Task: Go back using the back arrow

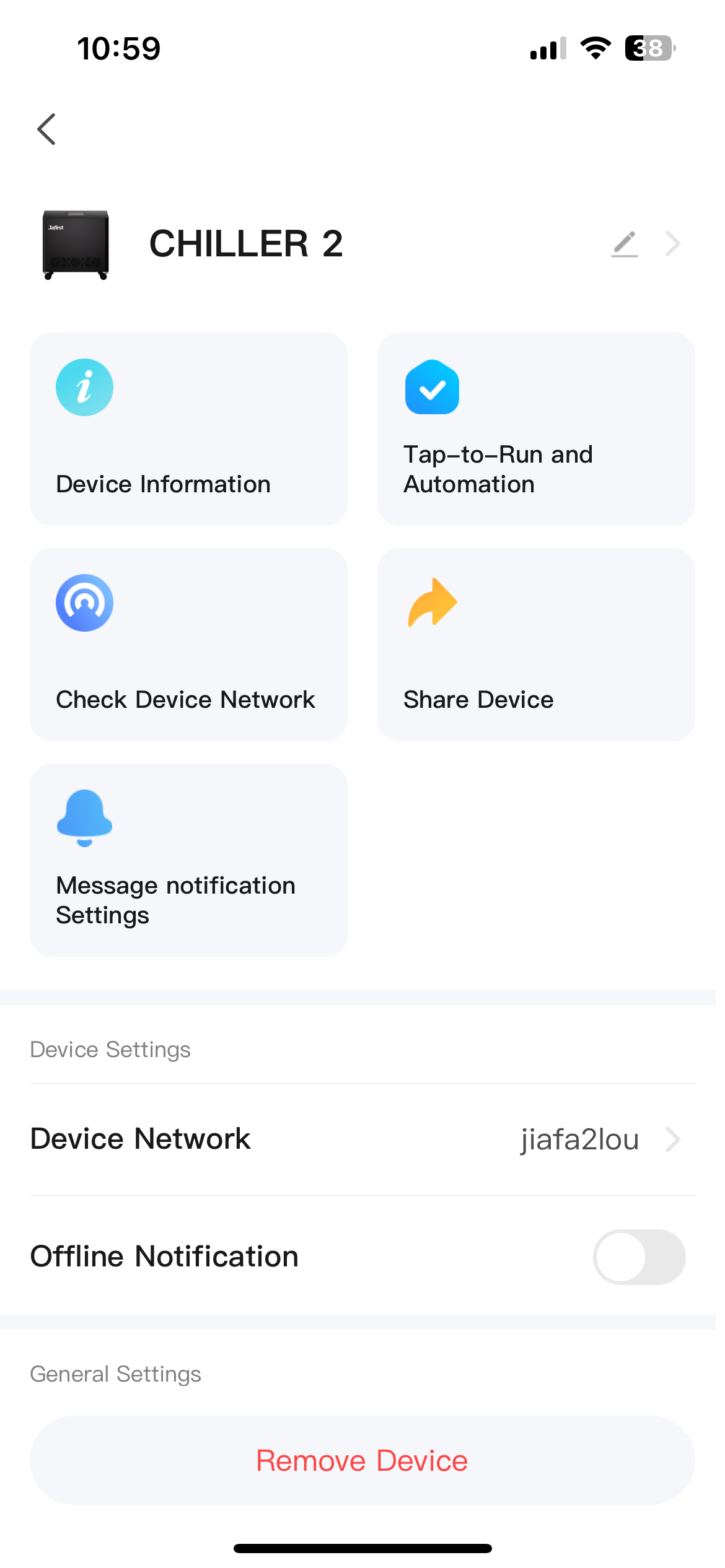Action: tap(46, 129)
